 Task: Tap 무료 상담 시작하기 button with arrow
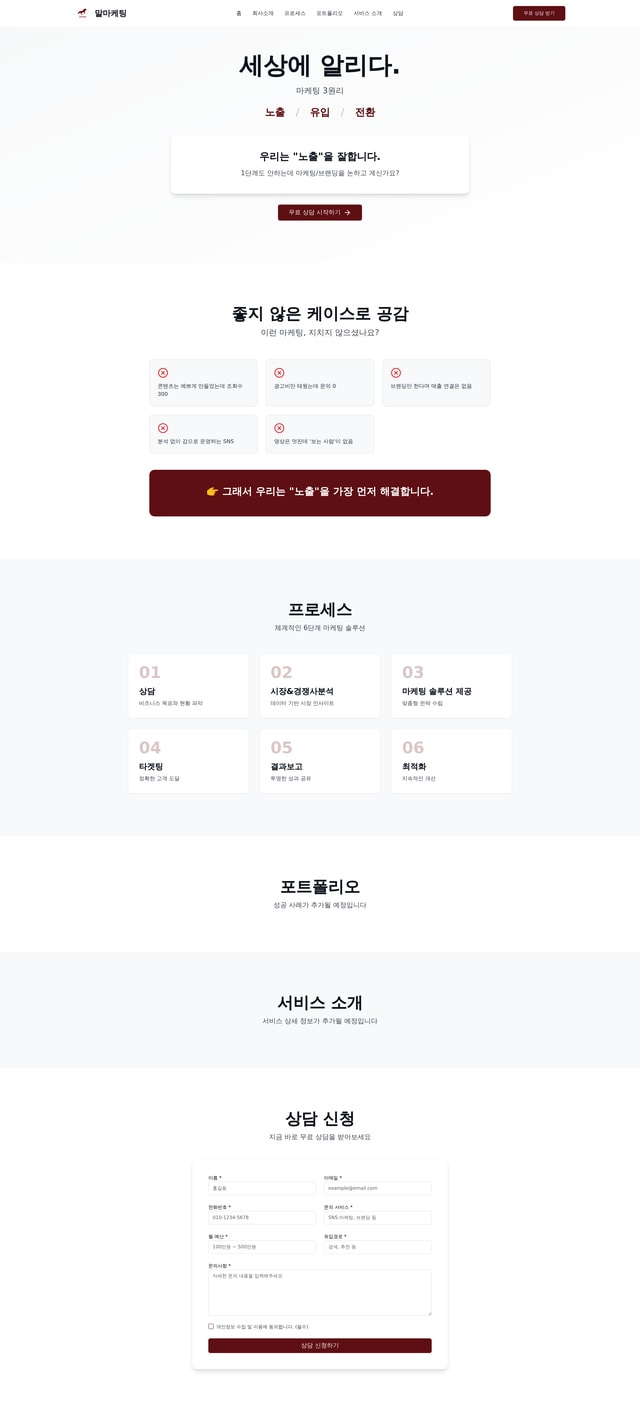tap(319, 212)
